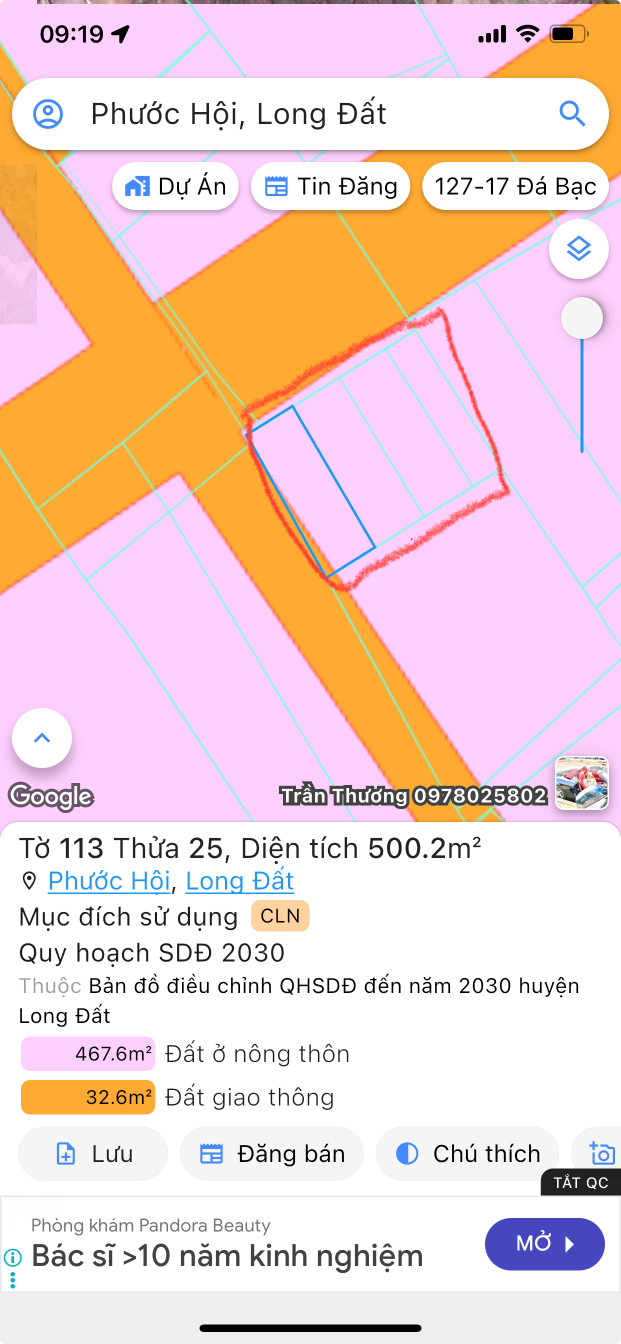Open the Tin Đăng chip
The image size is (621, 1344).
[x=330, y=186]
